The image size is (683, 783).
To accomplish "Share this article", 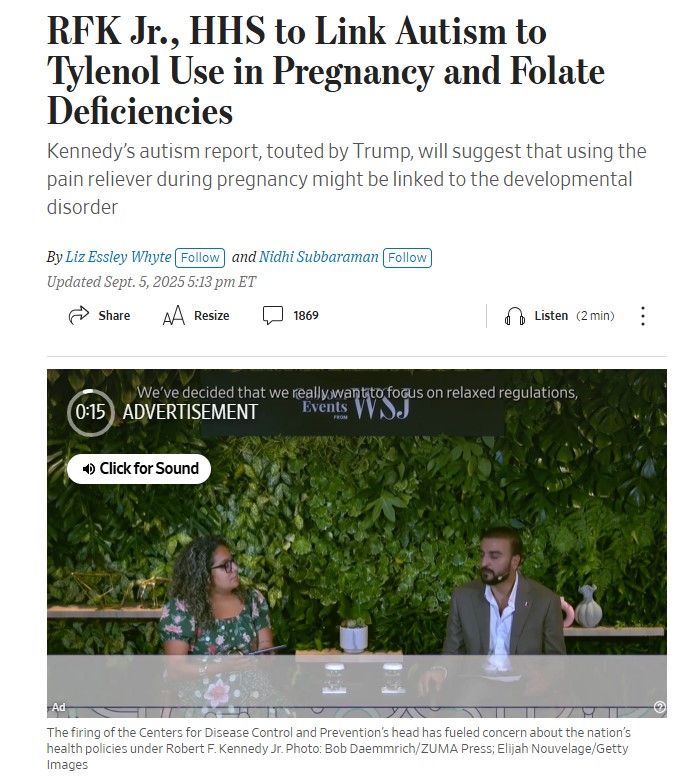I will [x=99, y=316].
